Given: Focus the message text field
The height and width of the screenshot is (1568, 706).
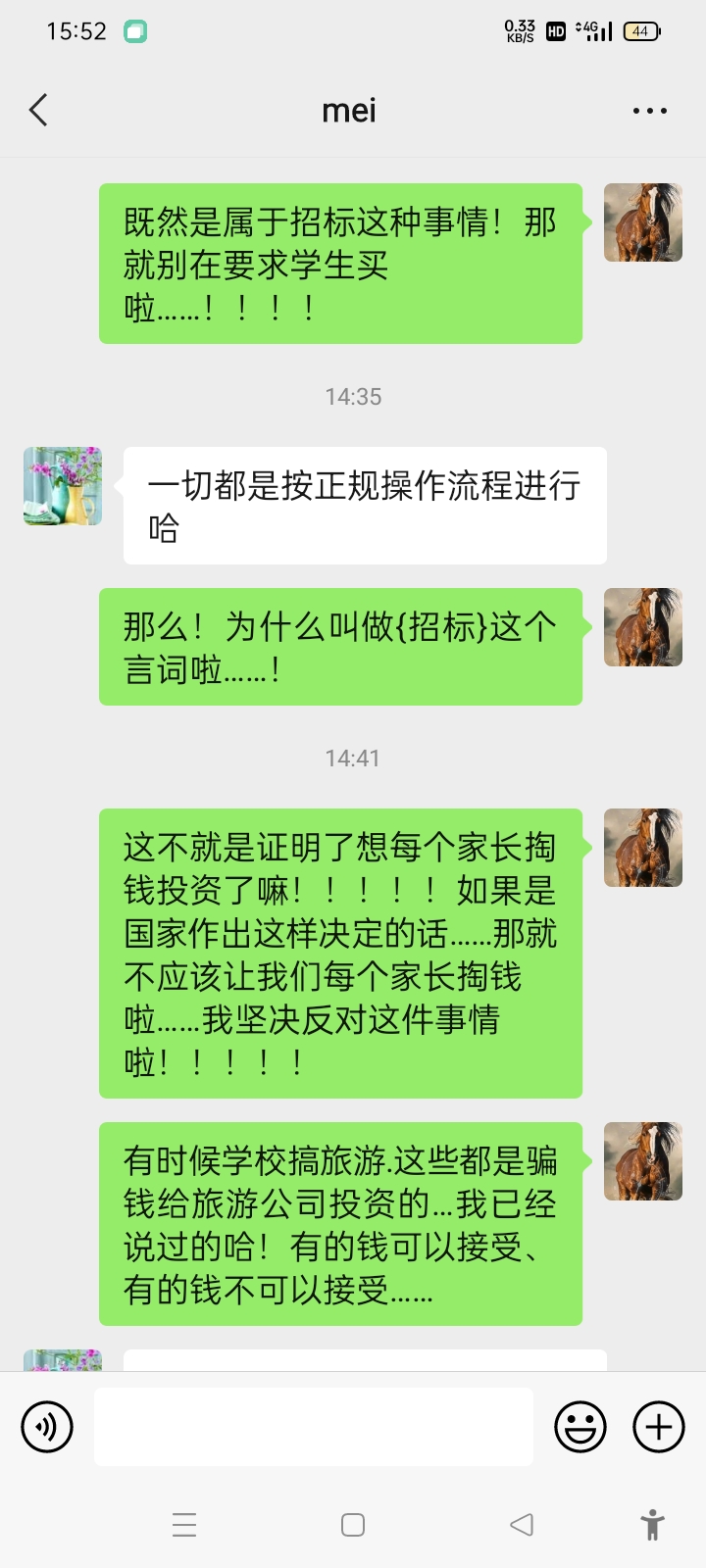Looking at the screenshot, I should tap(314, 1426).
